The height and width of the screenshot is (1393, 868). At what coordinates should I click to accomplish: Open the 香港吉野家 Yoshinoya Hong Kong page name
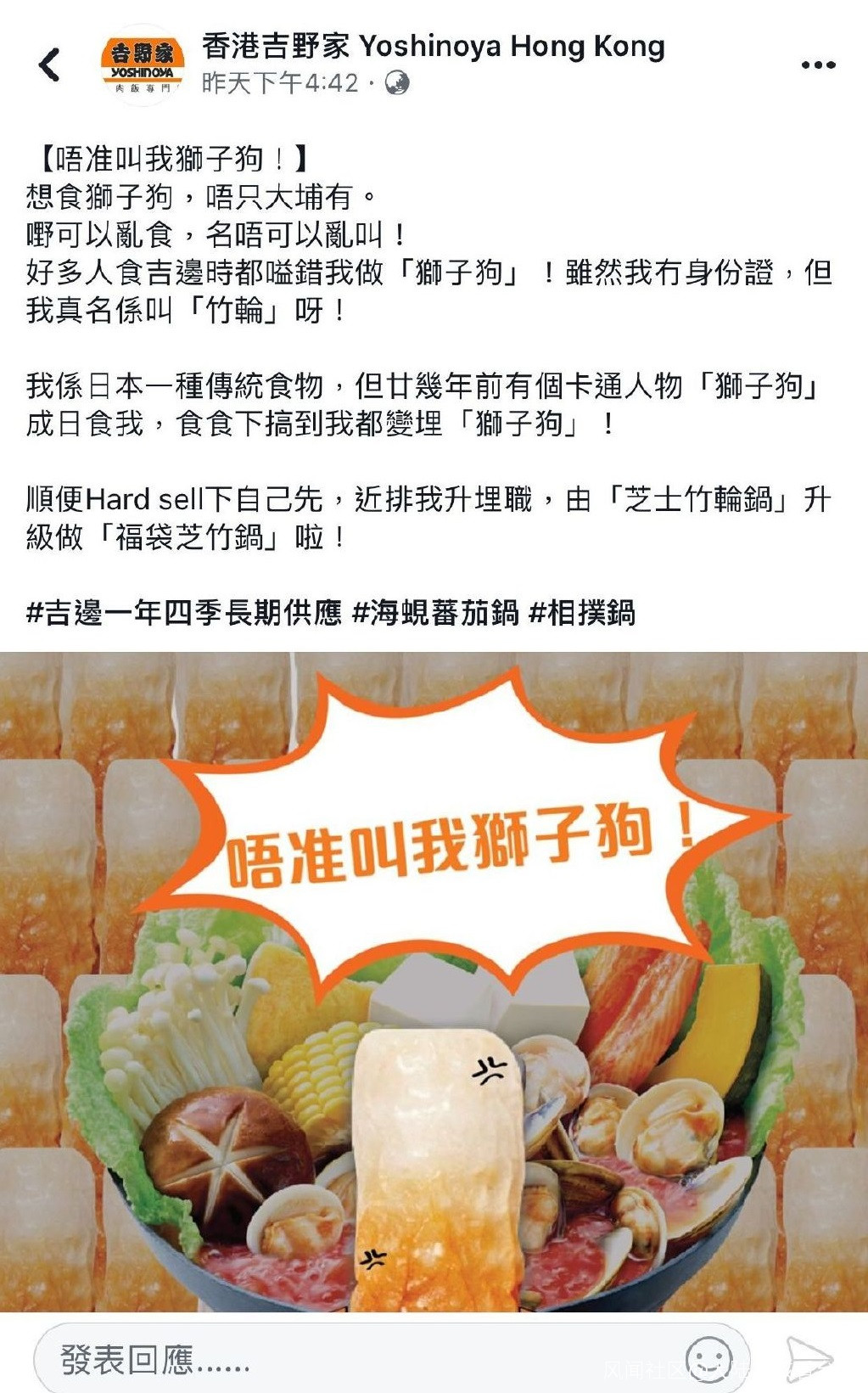[433, 45]
